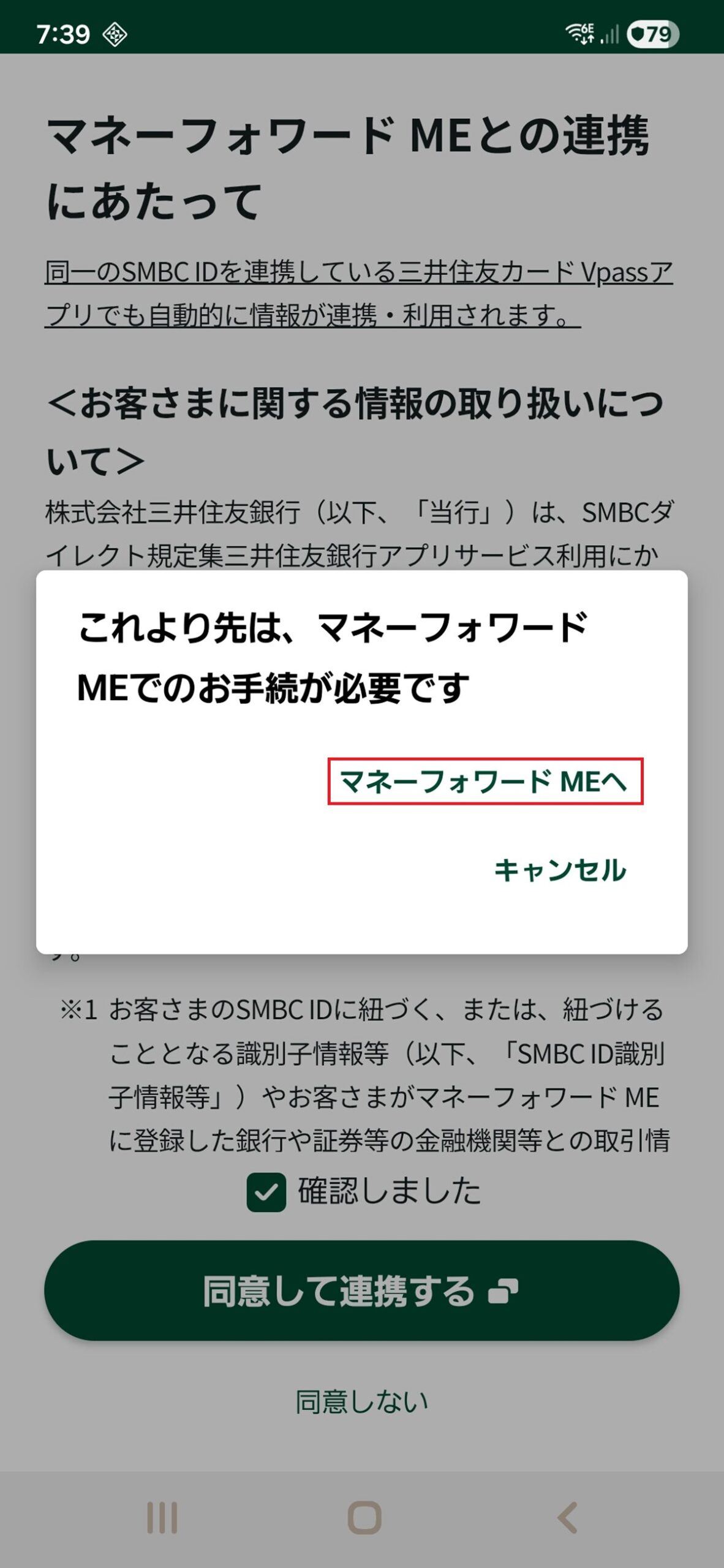The width and height of the screenshot is (724, 1568).
Task: Cancel the dialog with キャンセル
Action: point(560,870)
